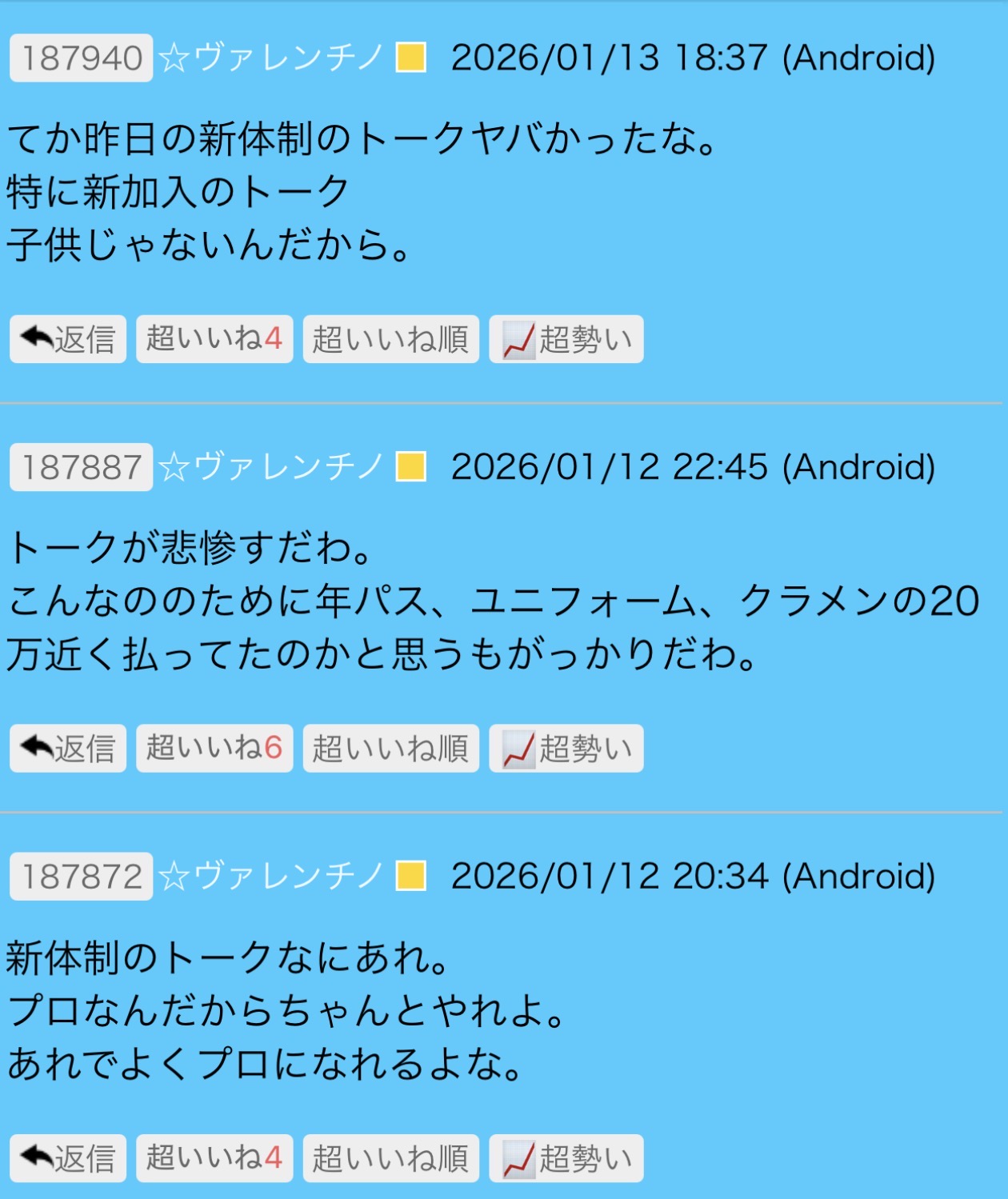Give a 超いいね to post 187887

tap(214, 749)
